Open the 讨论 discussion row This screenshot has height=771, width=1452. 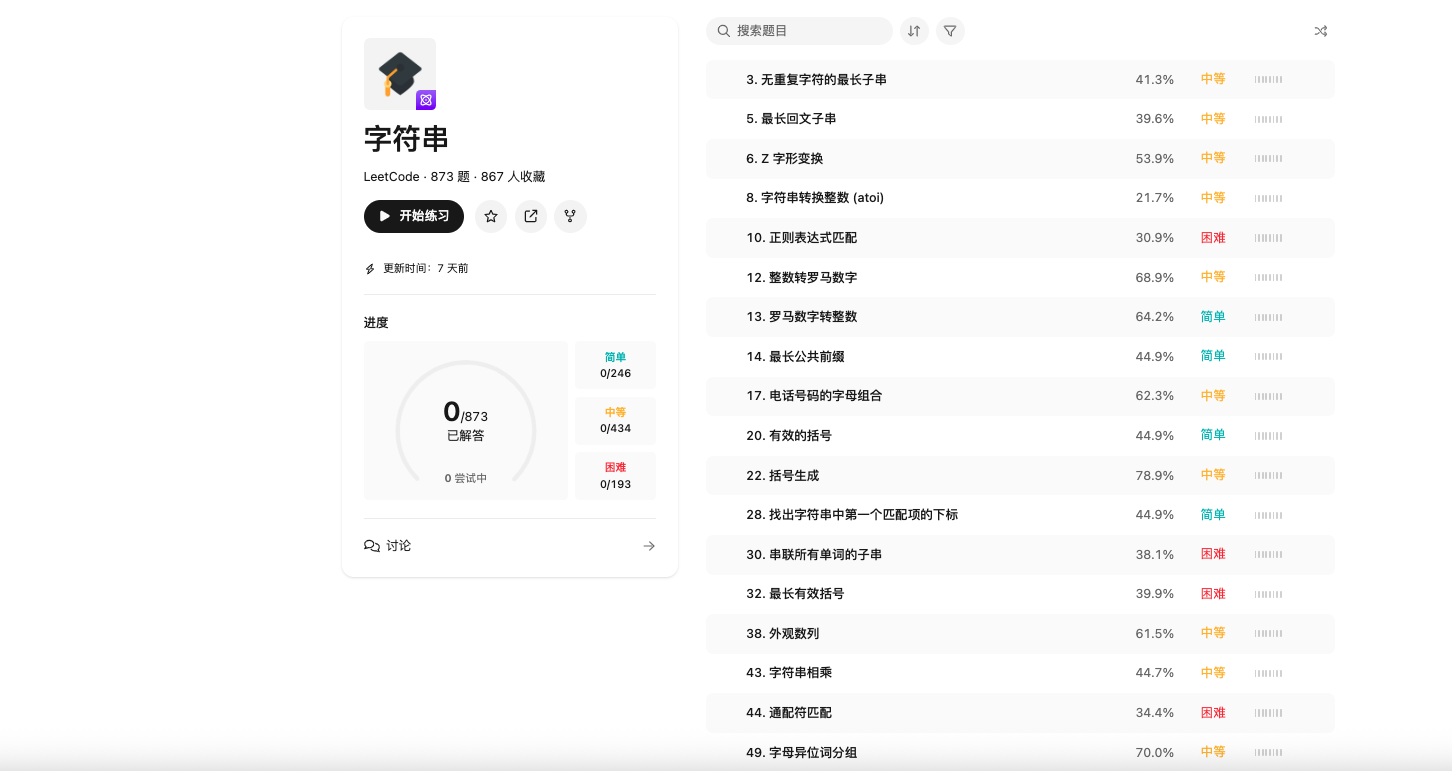click(509, 546)
